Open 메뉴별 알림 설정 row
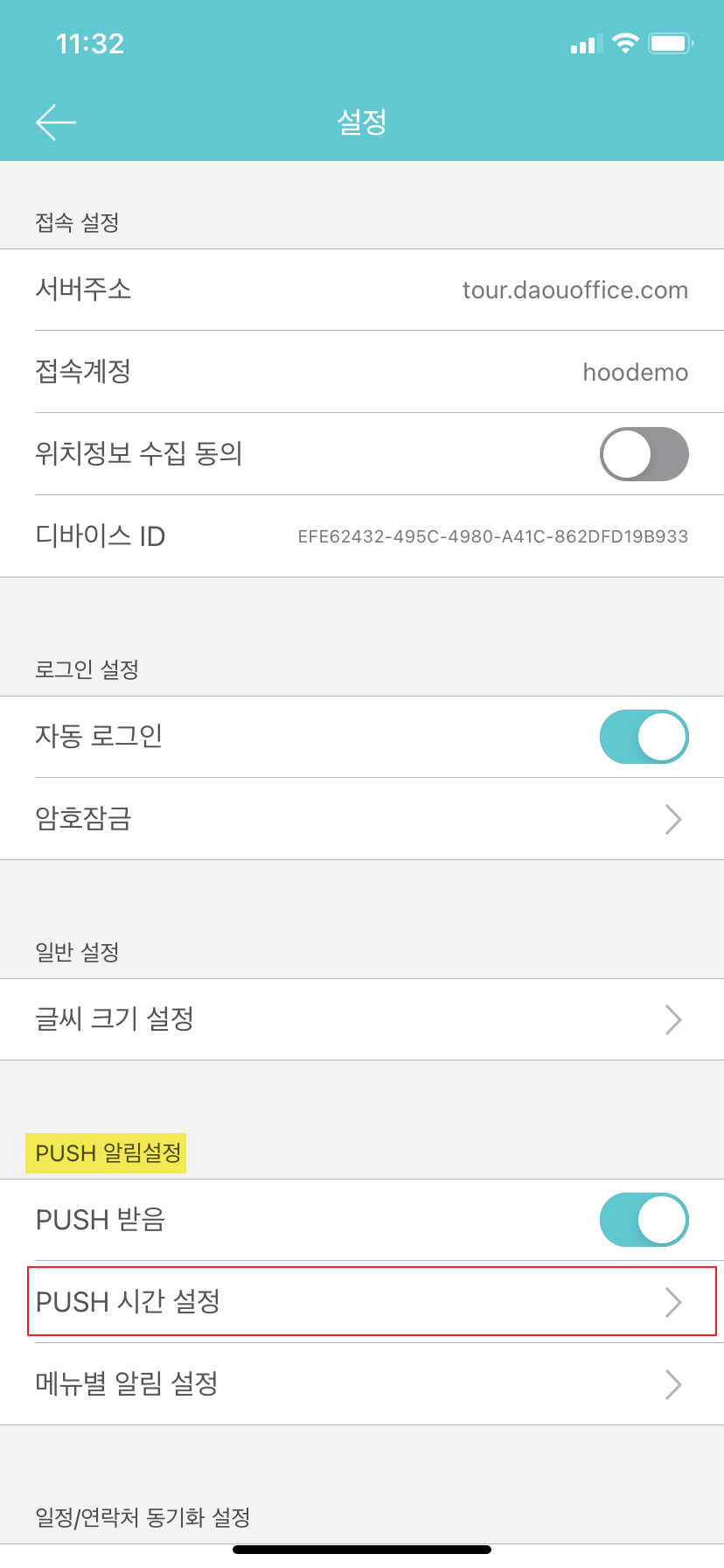Image resolution: width=724 pixels, height=1568 pixels. tap(362, 1384)
